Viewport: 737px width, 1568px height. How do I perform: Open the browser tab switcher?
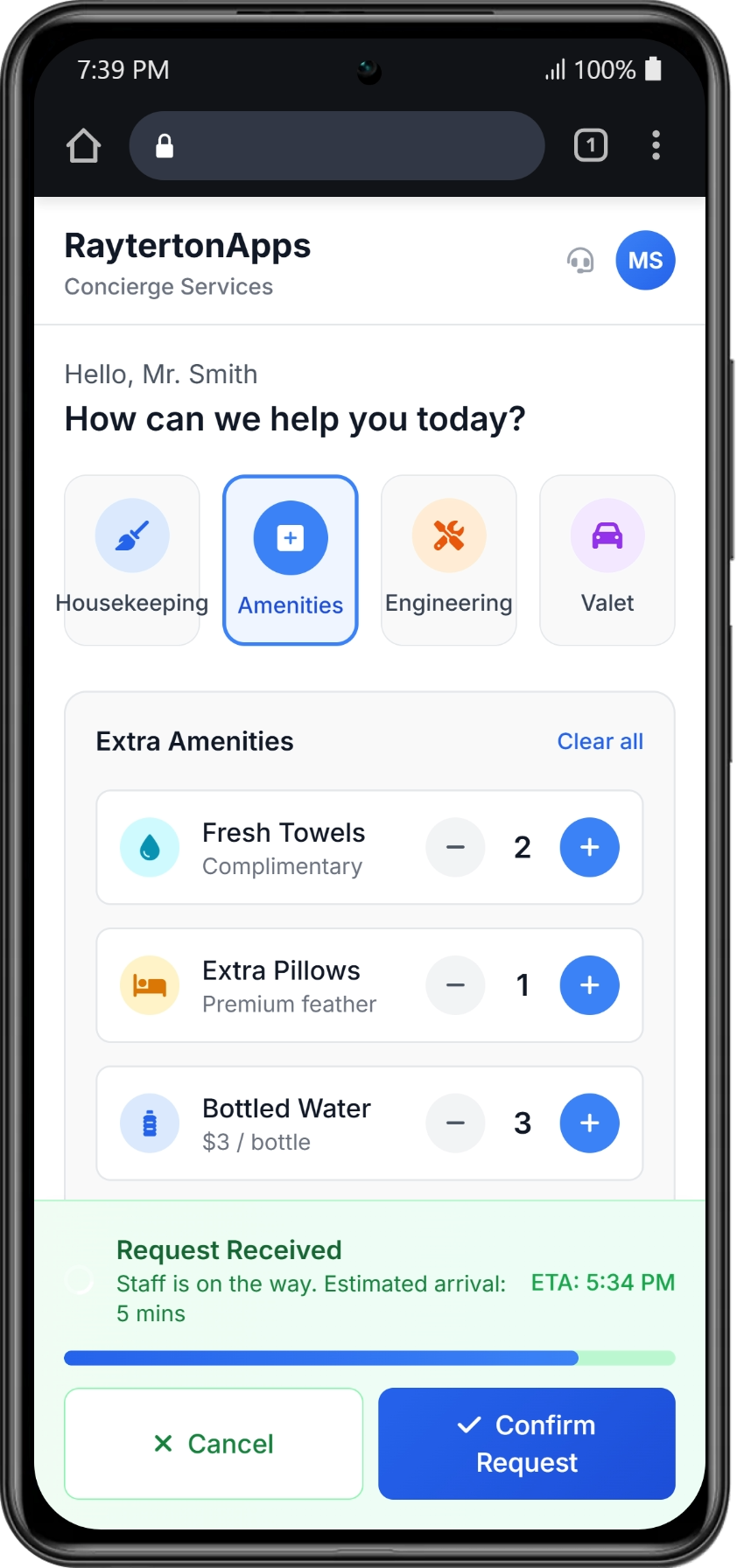[x=591, y=145]
